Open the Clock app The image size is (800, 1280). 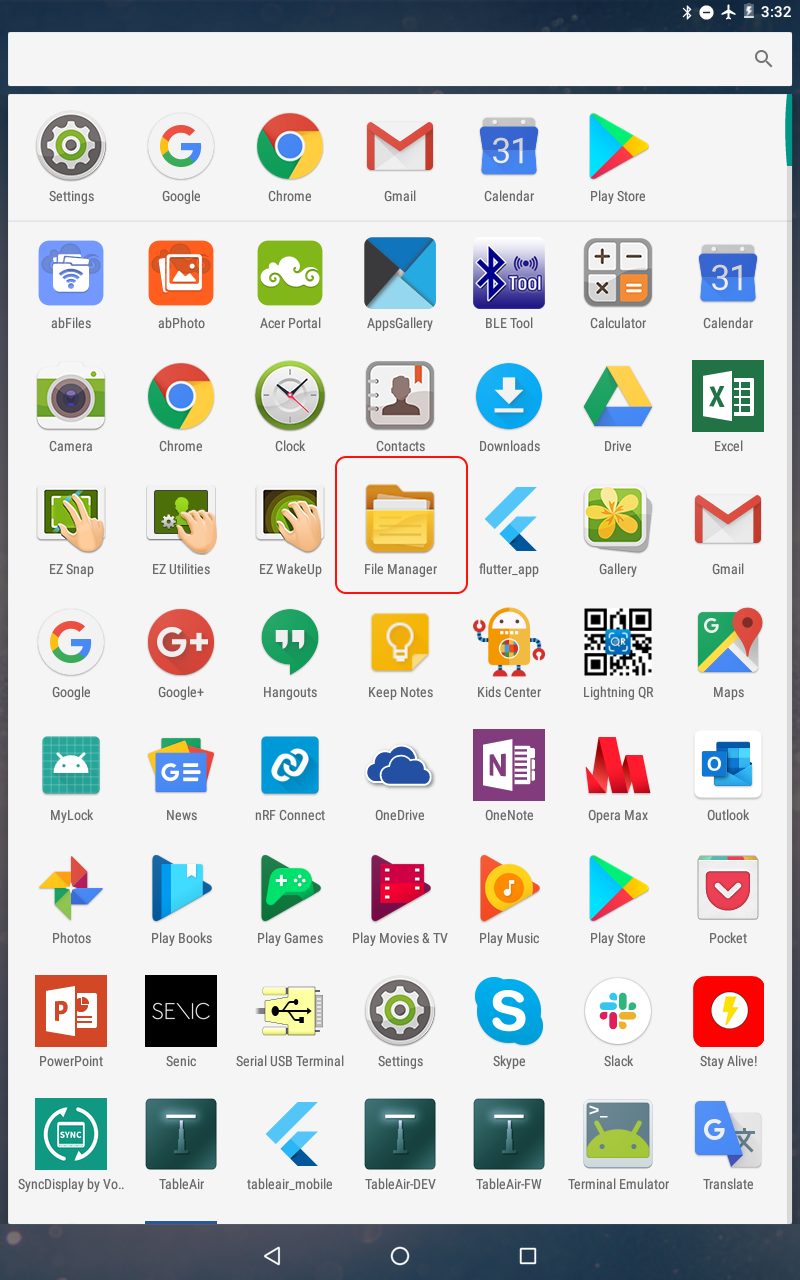290,397
